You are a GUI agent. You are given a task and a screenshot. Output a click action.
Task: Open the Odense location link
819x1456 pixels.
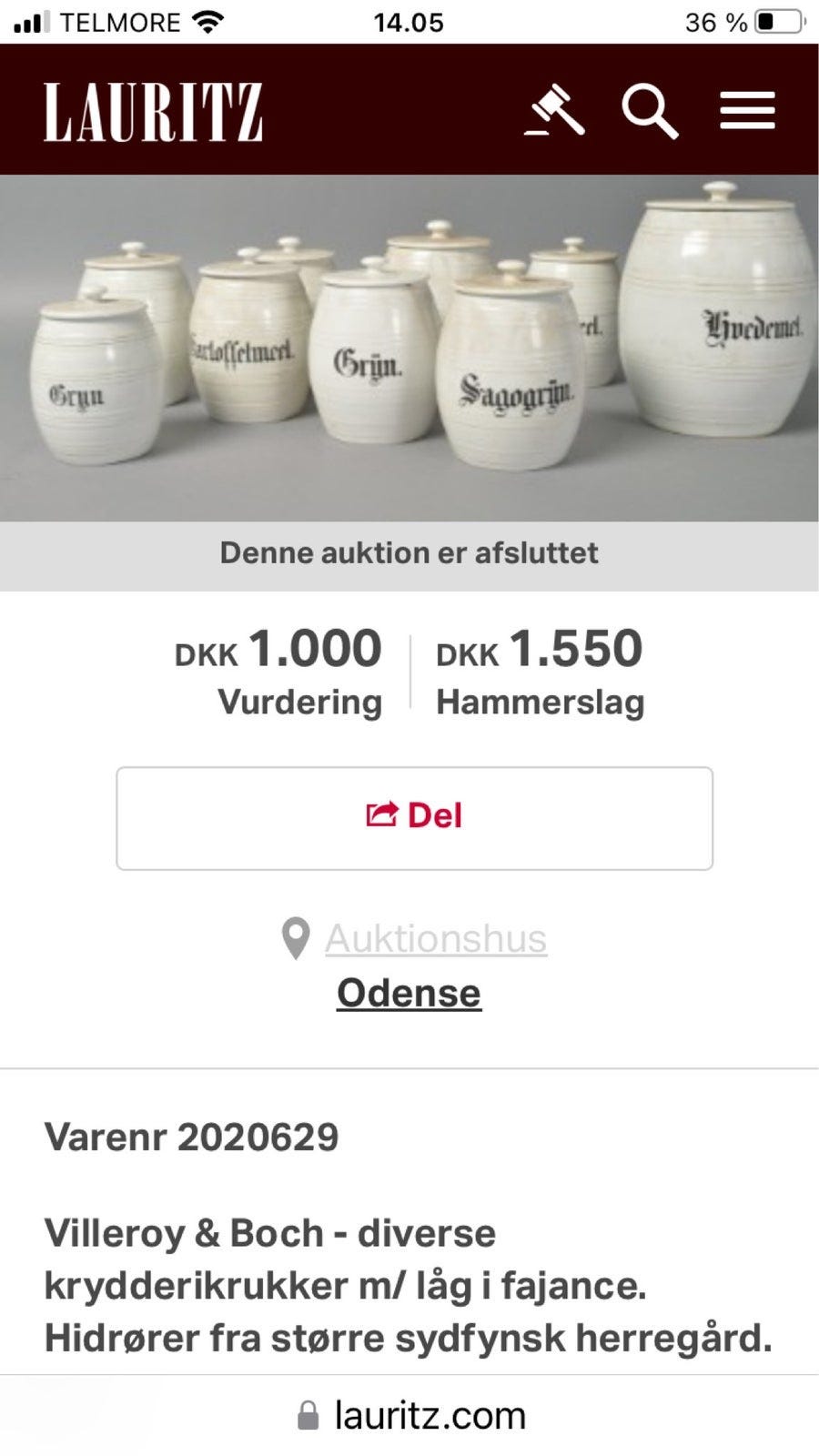pos(408,992)
